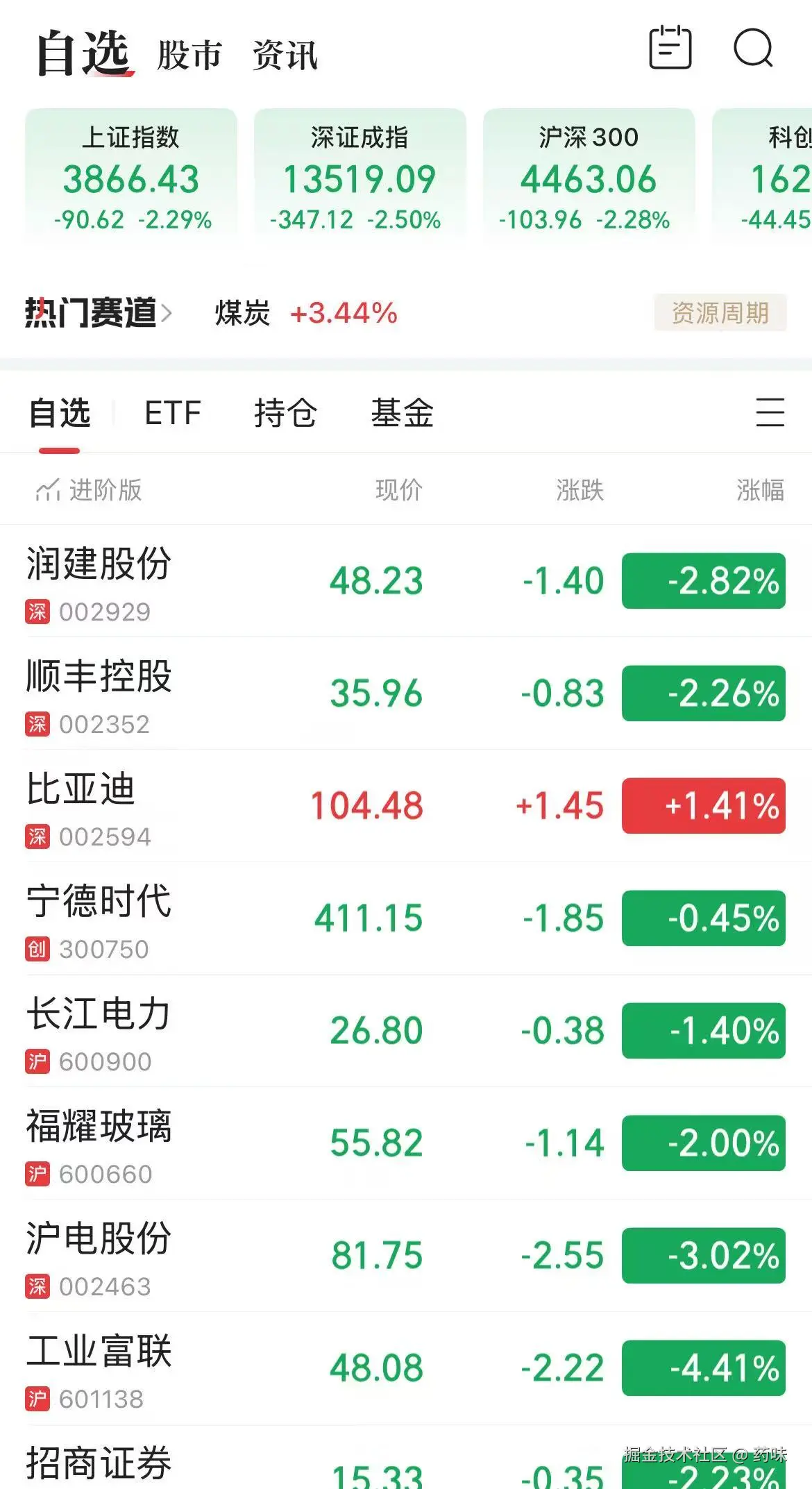Viewport: 812px width, 1489px height.
Task: Open the list edit icon right of 基金 tab
Action: (x=769, y=412)
